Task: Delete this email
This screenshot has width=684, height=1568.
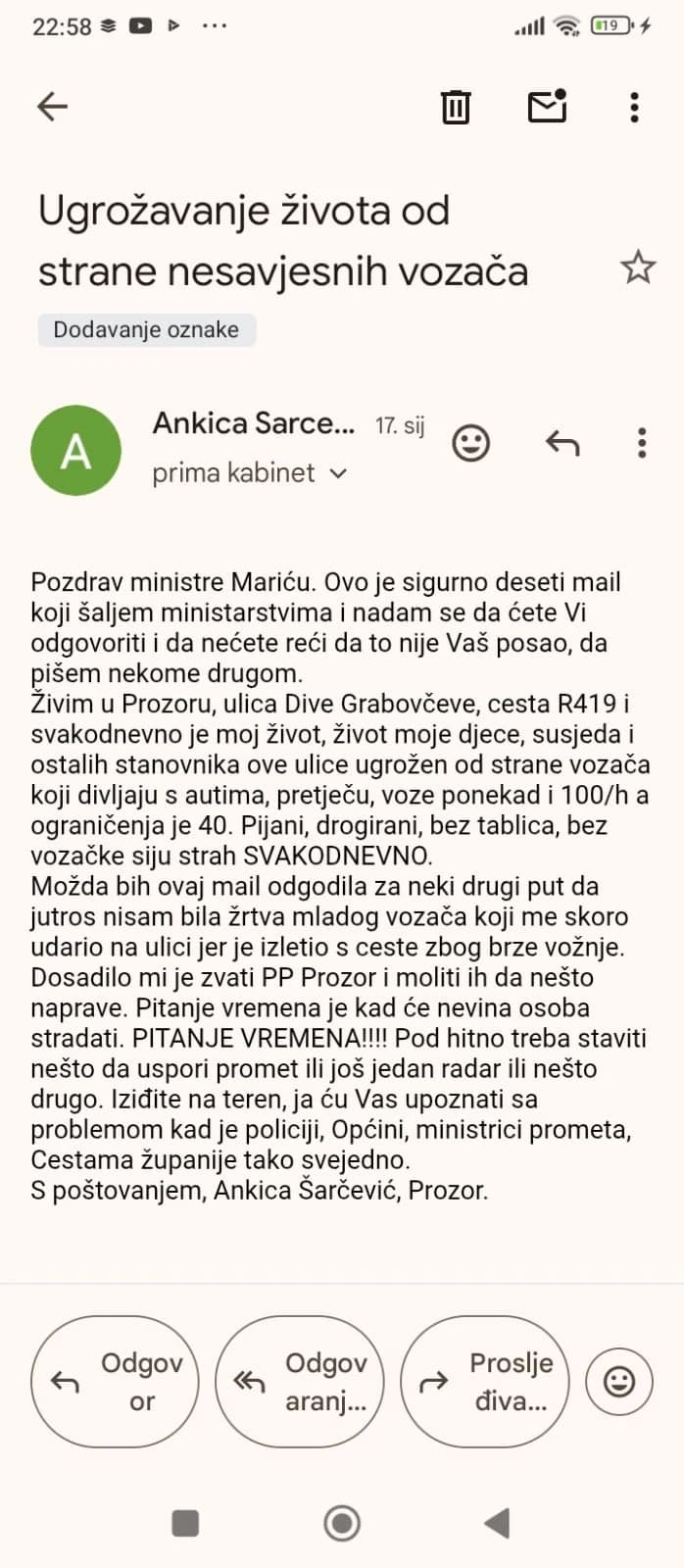Action: [455, 106]
